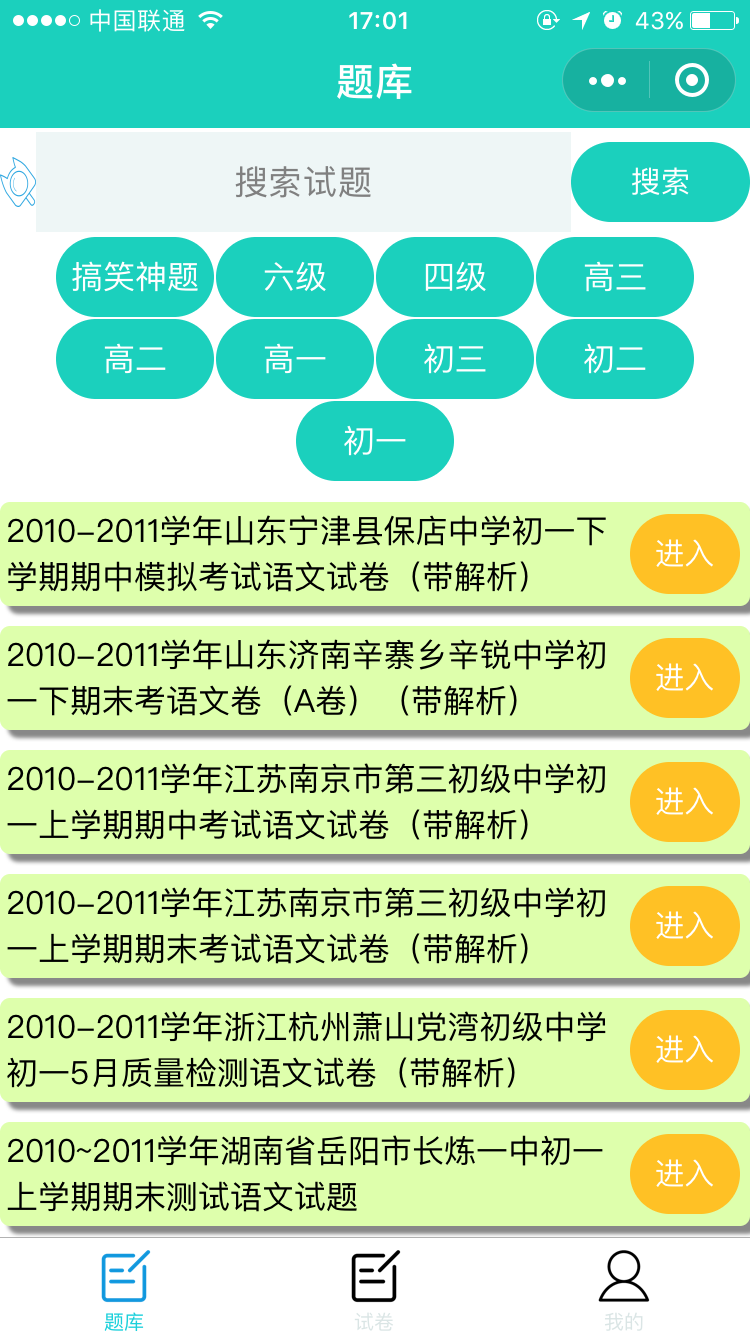Choose the 初一 category
The width and height of the screenshot is (750, 1334).
point(374,440)
